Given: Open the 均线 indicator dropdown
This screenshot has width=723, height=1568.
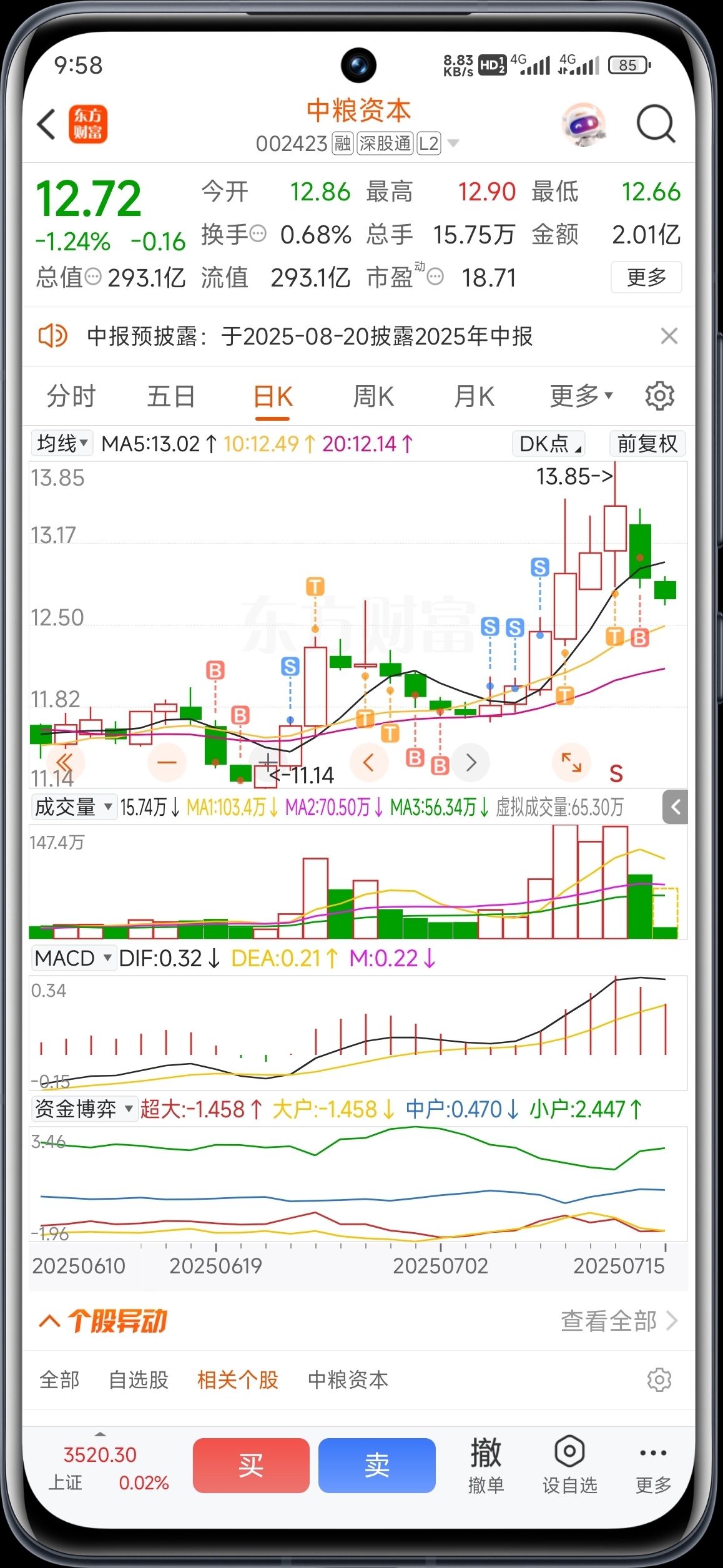Looking at the screenshot, I should [x=62, y=443].
